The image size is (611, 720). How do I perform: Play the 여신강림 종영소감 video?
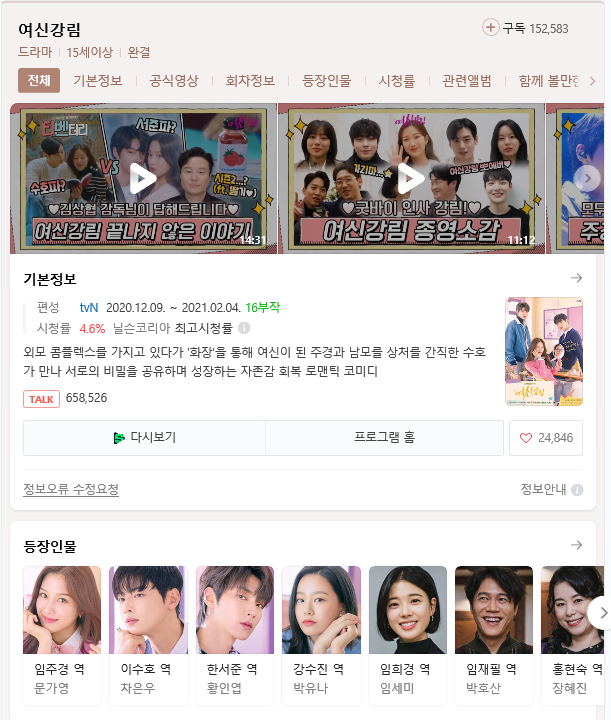410,179
